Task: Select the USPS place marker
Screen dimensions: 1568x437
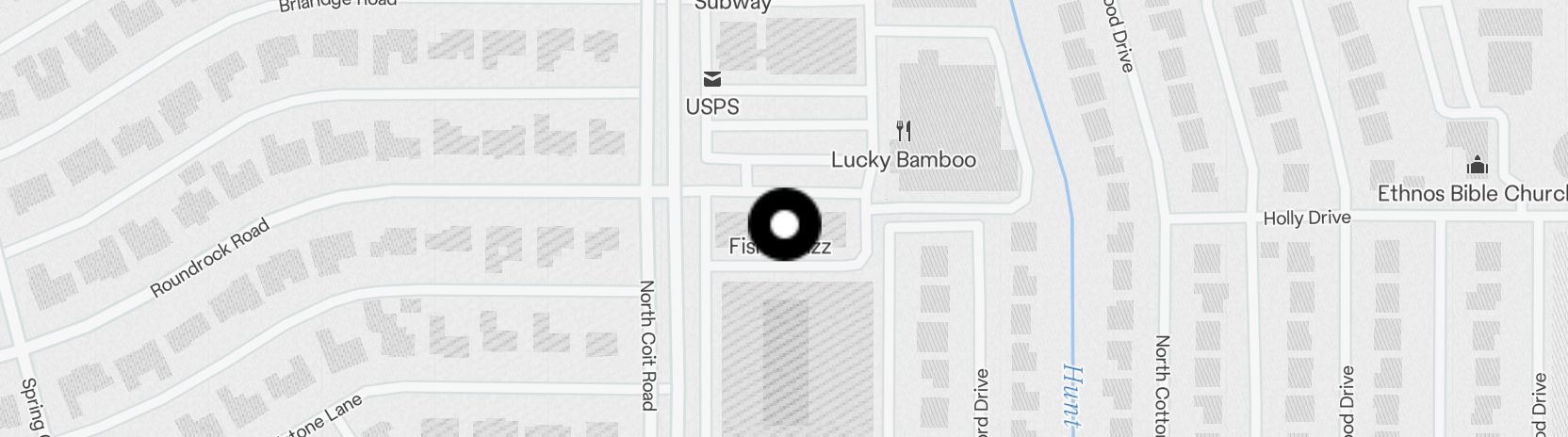Action: 713,79
